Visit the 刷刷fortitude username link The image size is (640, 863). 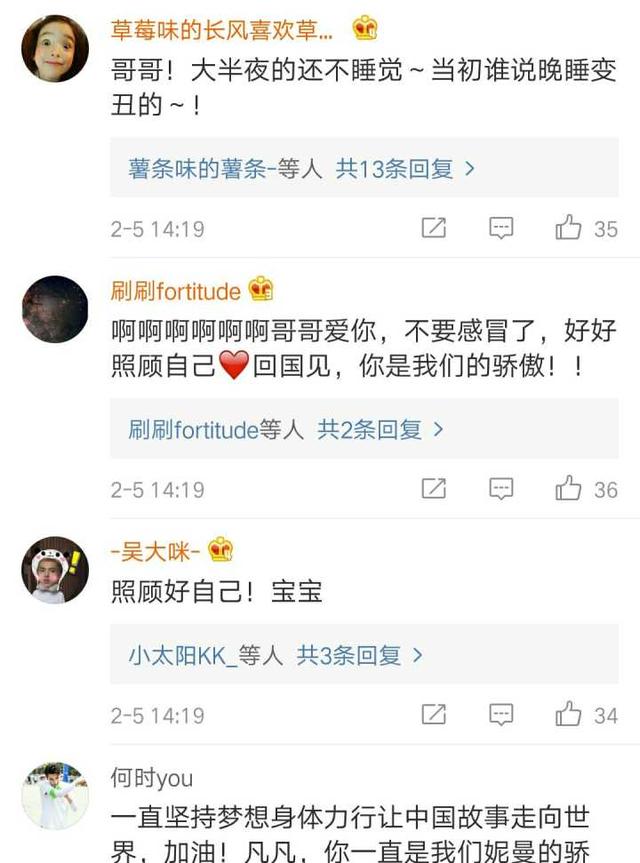tap(176, 291)
